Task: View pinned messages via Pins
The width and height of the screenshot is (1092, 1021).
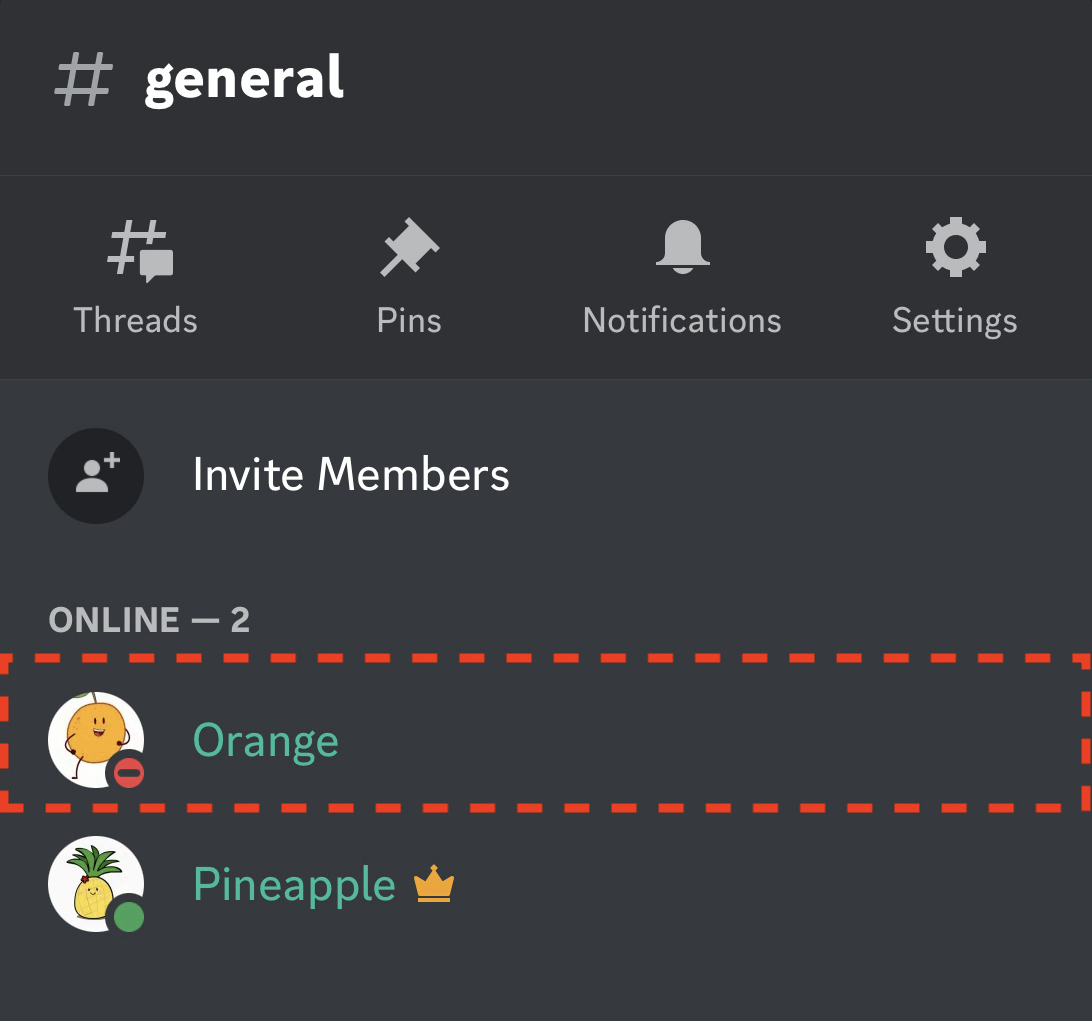Action: (409, 276)
